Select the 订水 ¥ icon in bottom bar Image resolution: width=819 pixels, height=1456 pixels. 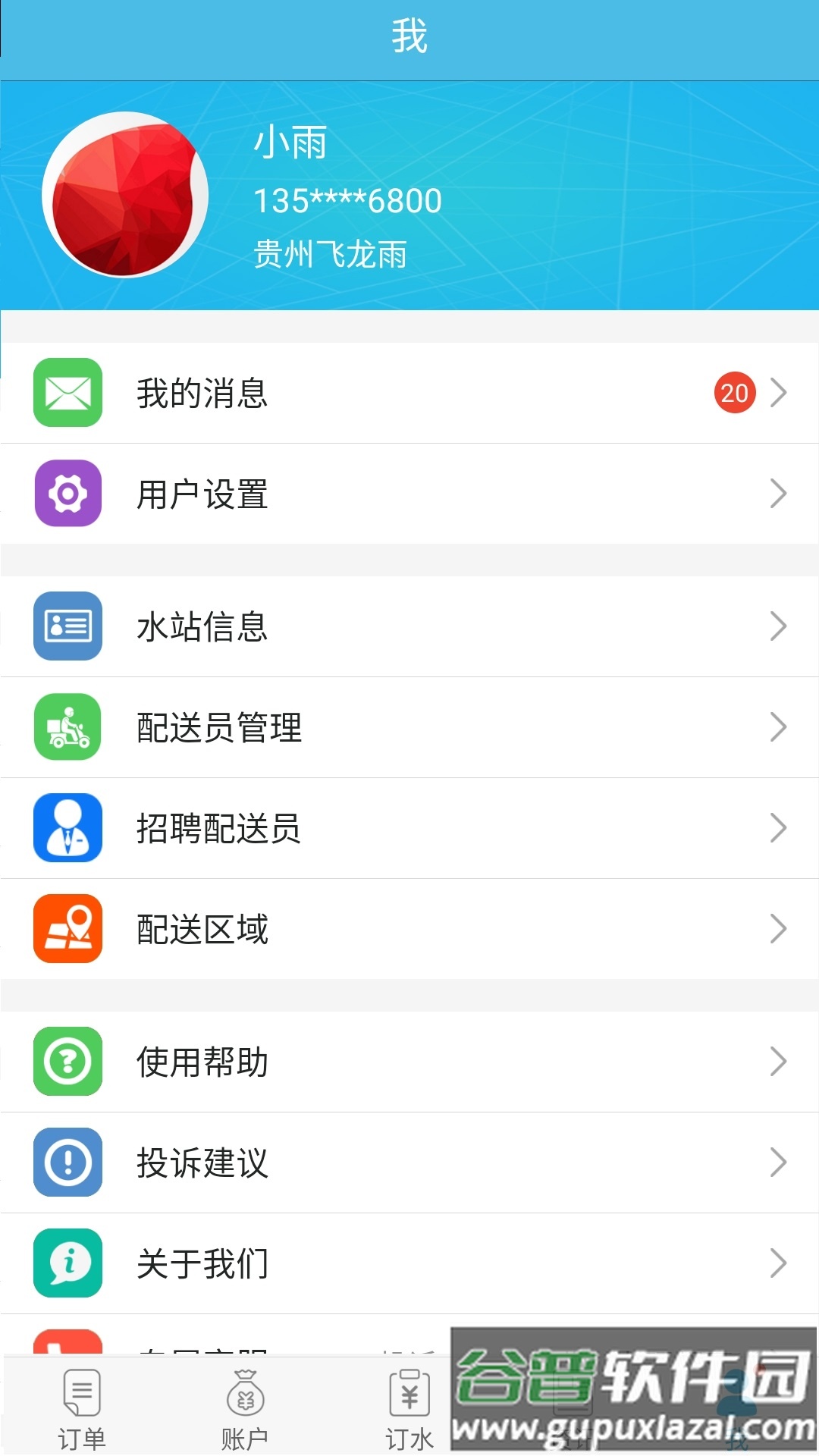pyautogui.click(x=408, y=1407)
